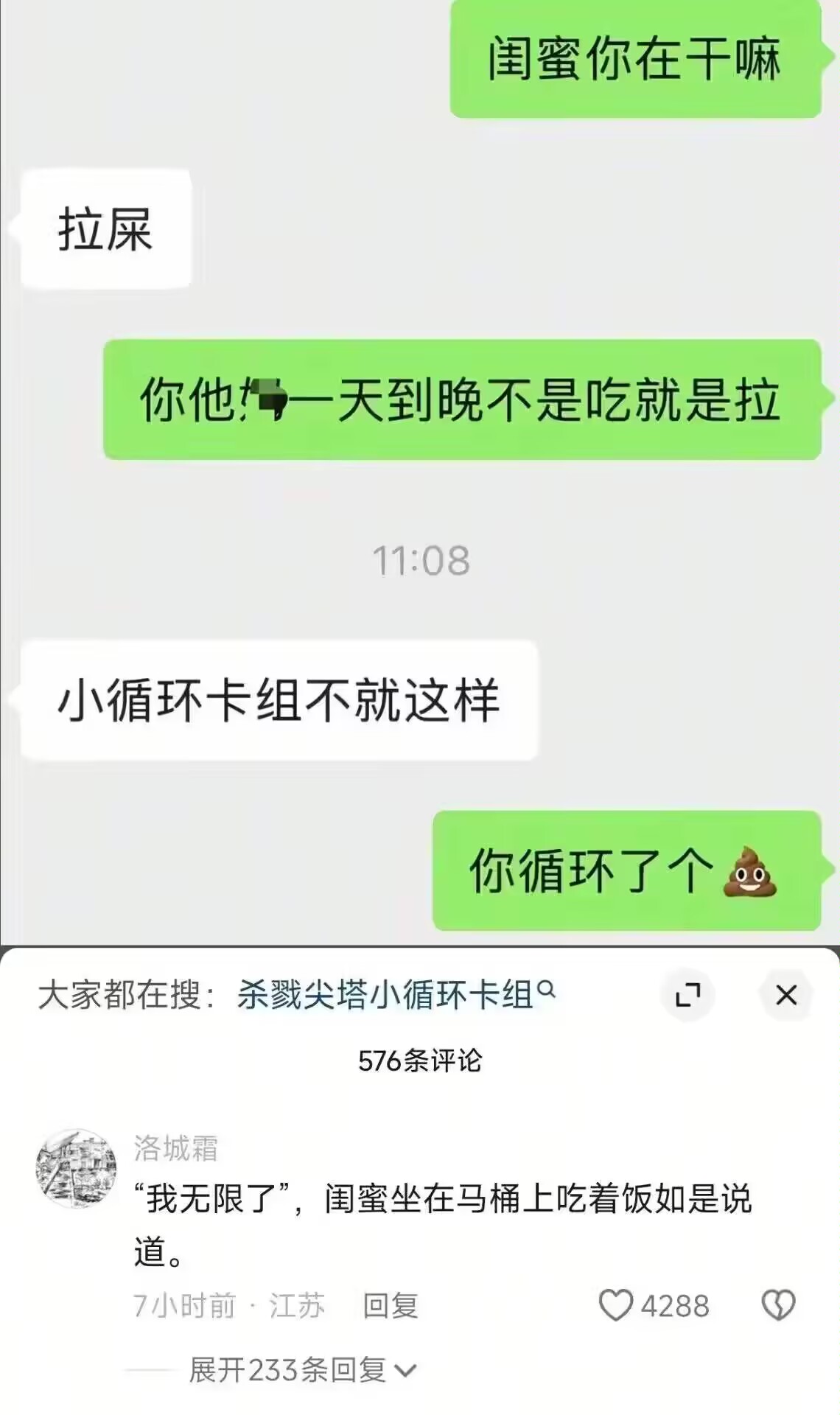Viewport: 840px width, 1415px height.
Task: Dislike 洛城霜's comment
Action: click(778, 1305)
